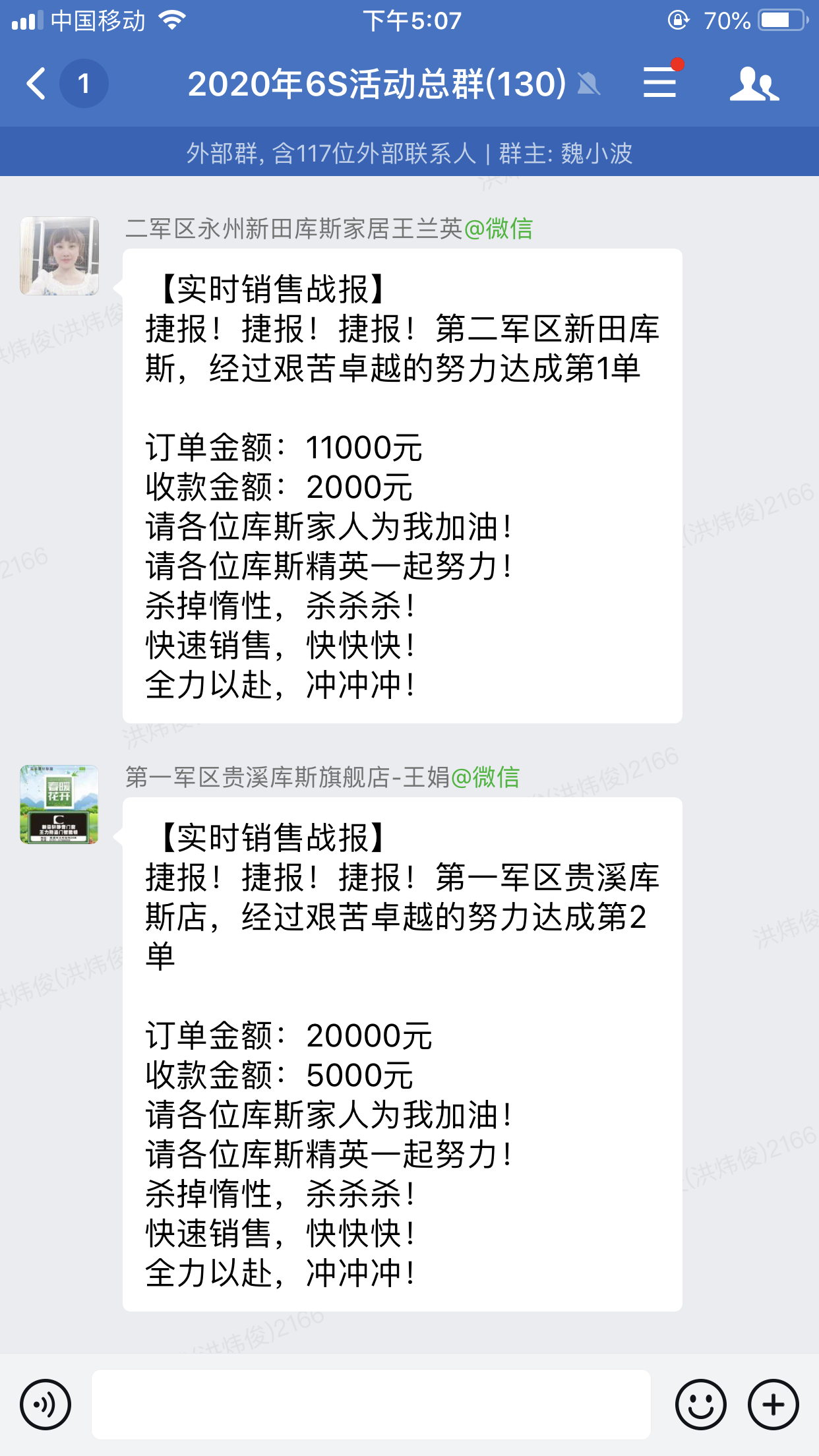Screen dimensions: 819x1456
Task: Open the plus attachment menu
Action: click(x=773, y=1405)
